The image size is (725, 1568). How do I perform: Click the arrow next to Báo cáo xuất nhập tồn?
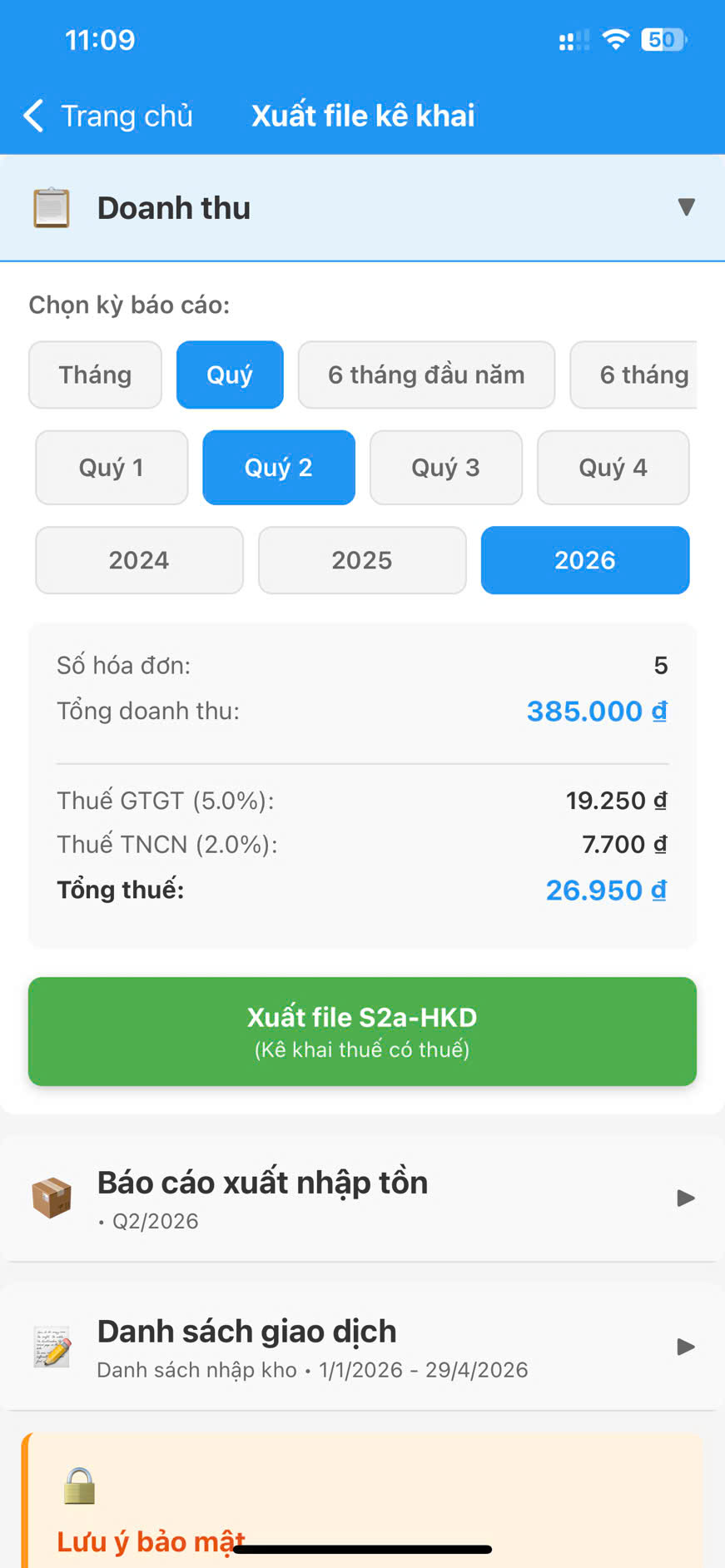685,1198
